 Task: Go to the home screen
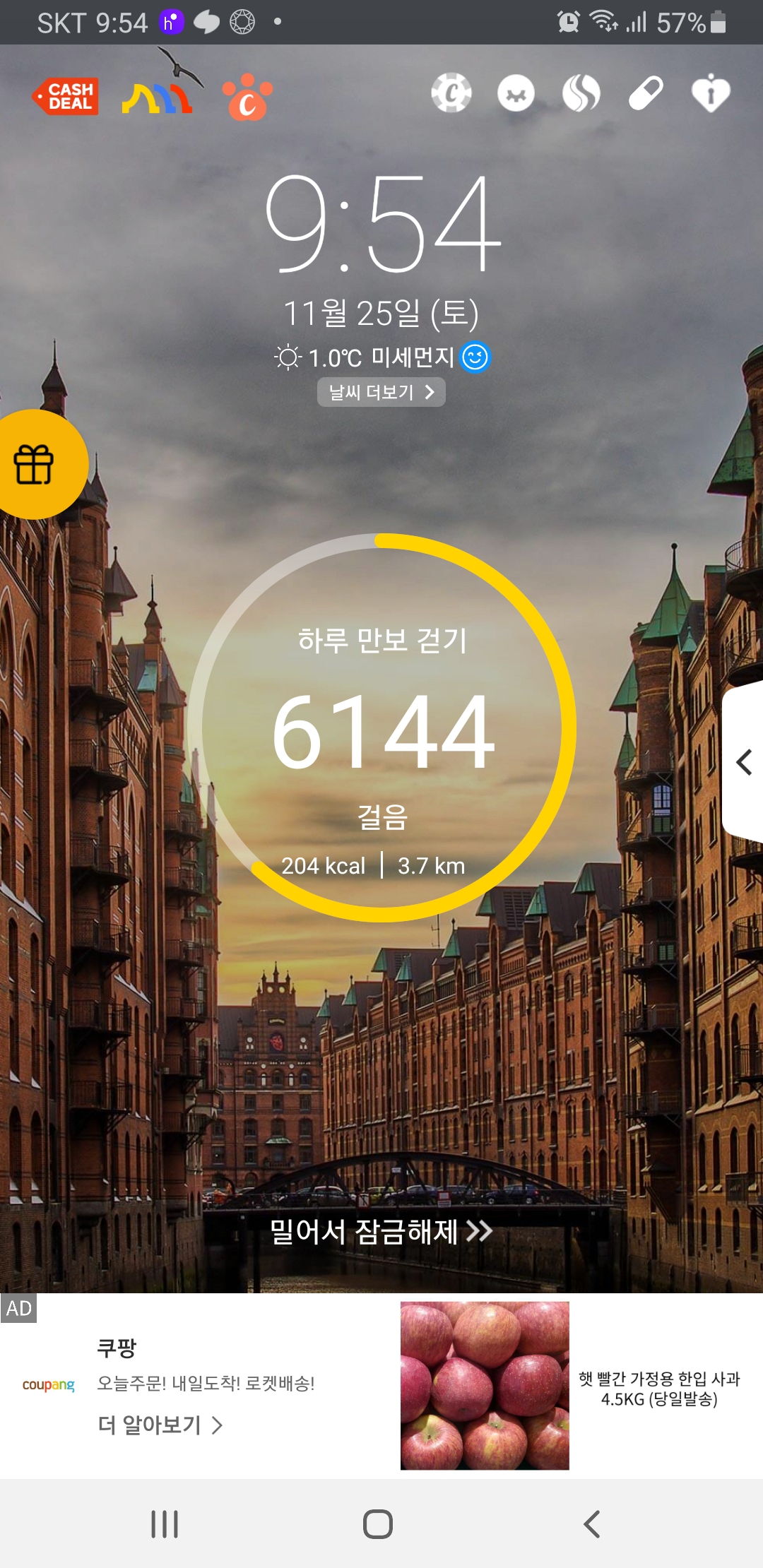point(378,1524)
